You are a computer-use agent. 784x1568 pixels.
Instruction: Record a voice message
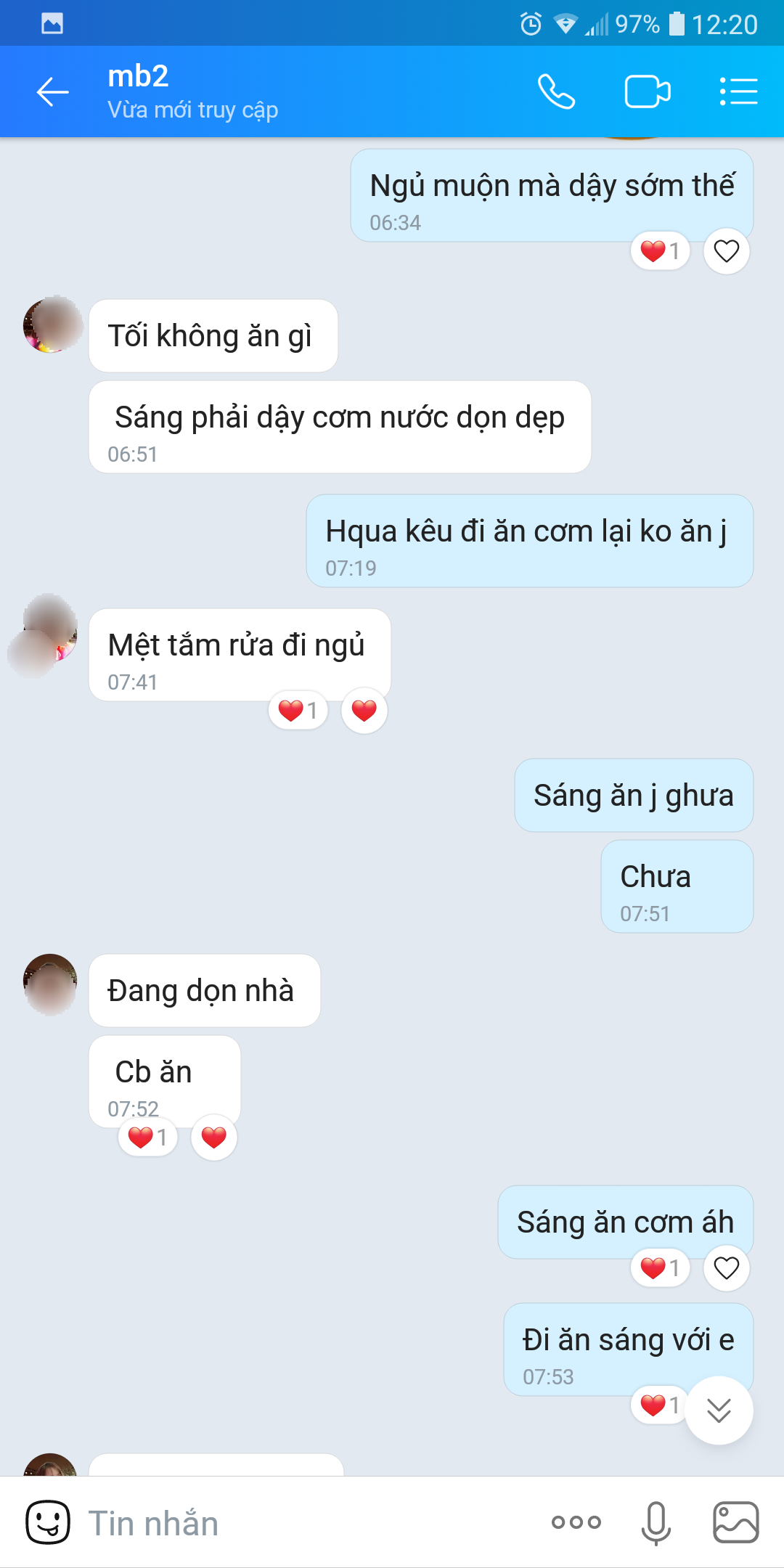tap(656, 1522)
